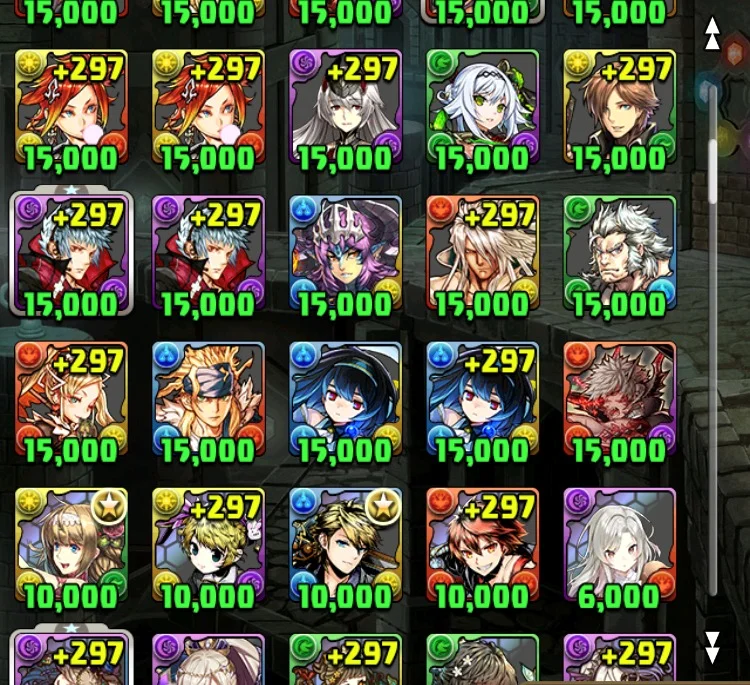Select the blonde girl fire card with +297

click(x=72, y=400)
